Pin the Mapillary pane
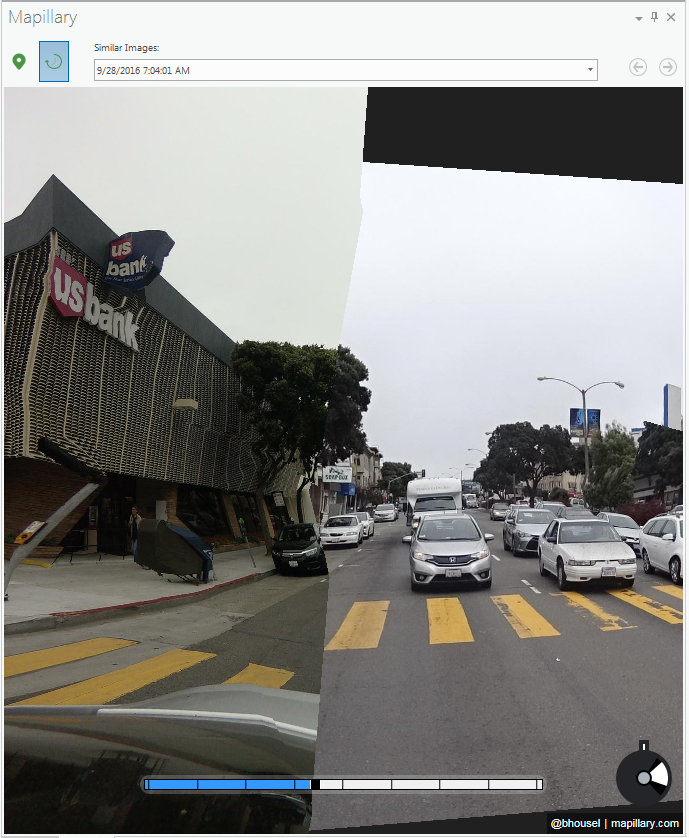Image resolution: width=689 pixels, height=838 pixels. point(655,17)
